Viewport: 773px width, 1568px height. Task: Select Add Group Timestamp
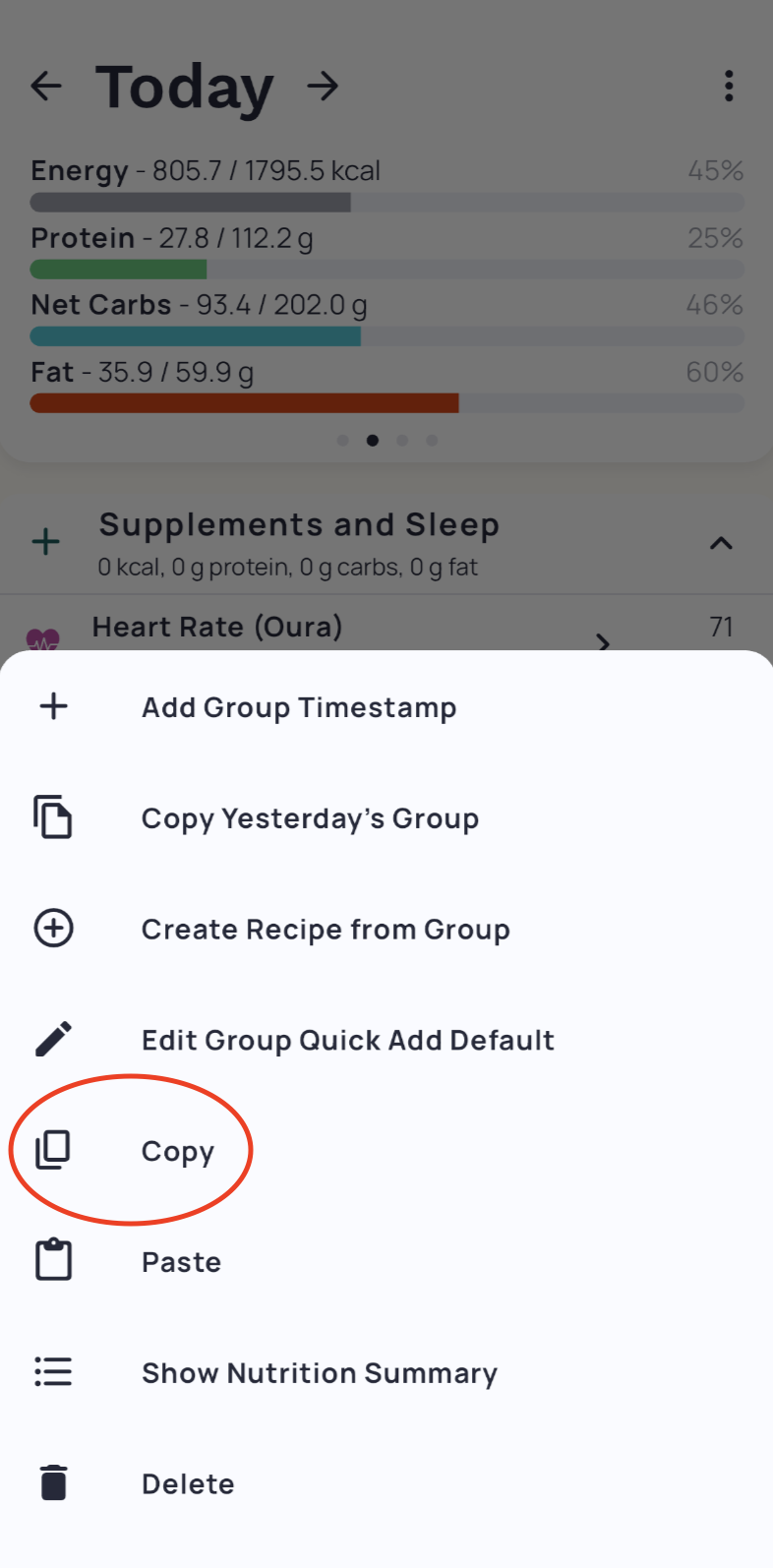tap(386, 707)
